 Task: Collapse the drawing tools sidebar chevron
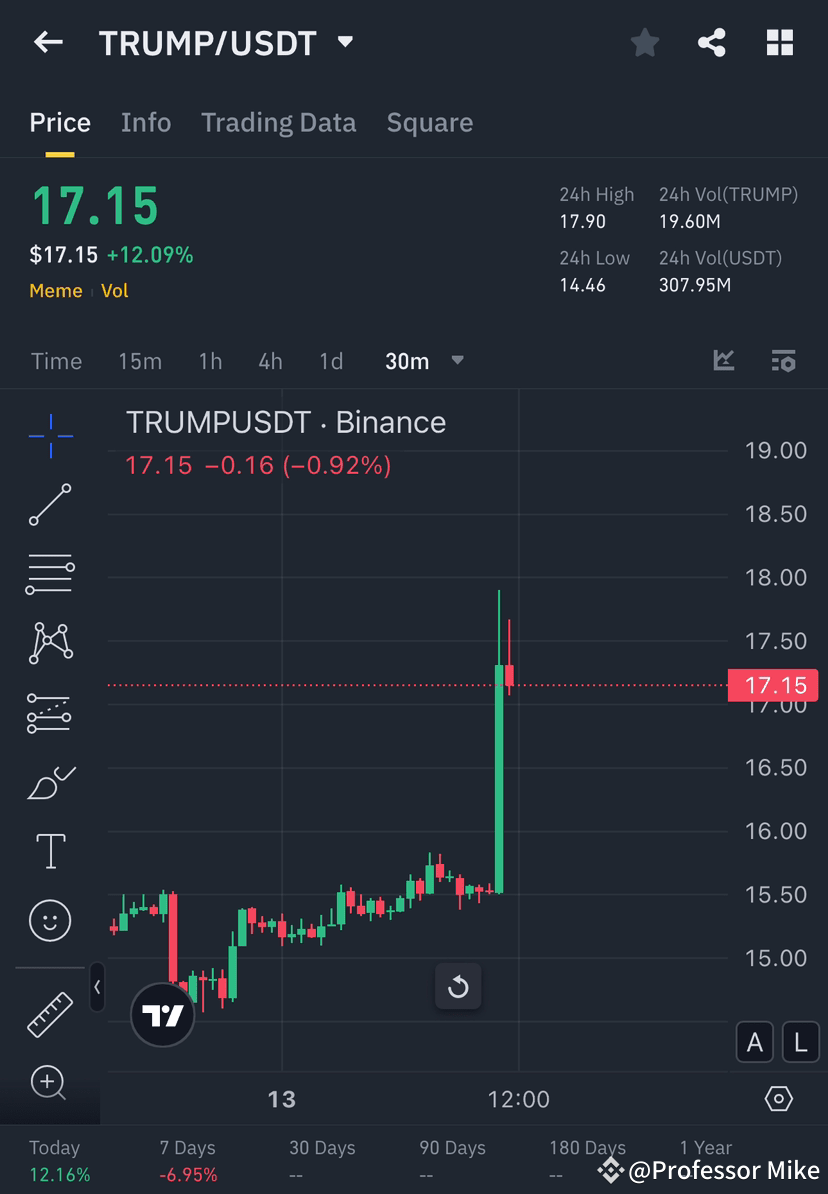point(98,988)
